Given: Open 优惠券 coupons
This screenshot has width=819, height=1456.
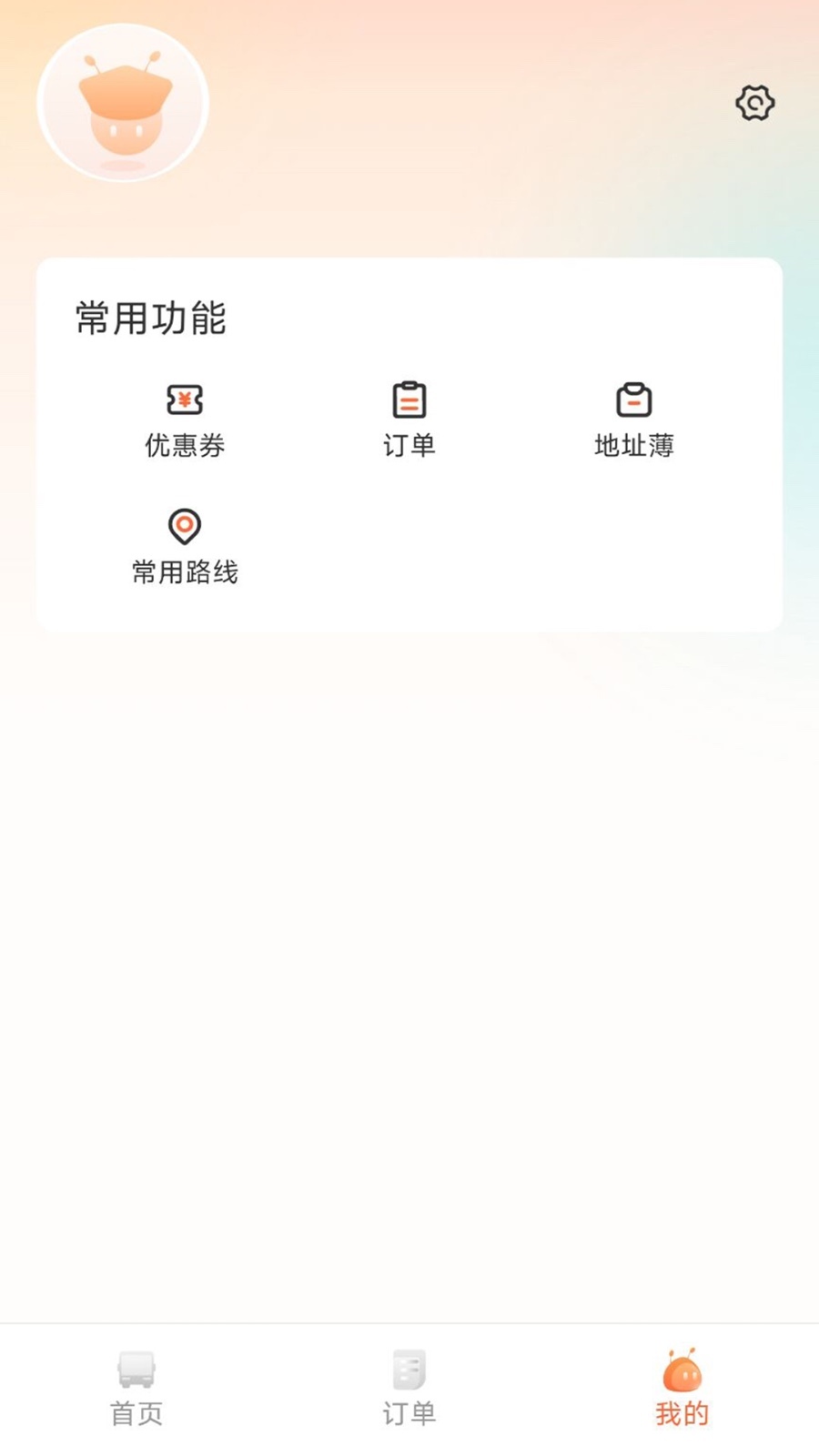Looking at the screenshot, I should (185, 420).
